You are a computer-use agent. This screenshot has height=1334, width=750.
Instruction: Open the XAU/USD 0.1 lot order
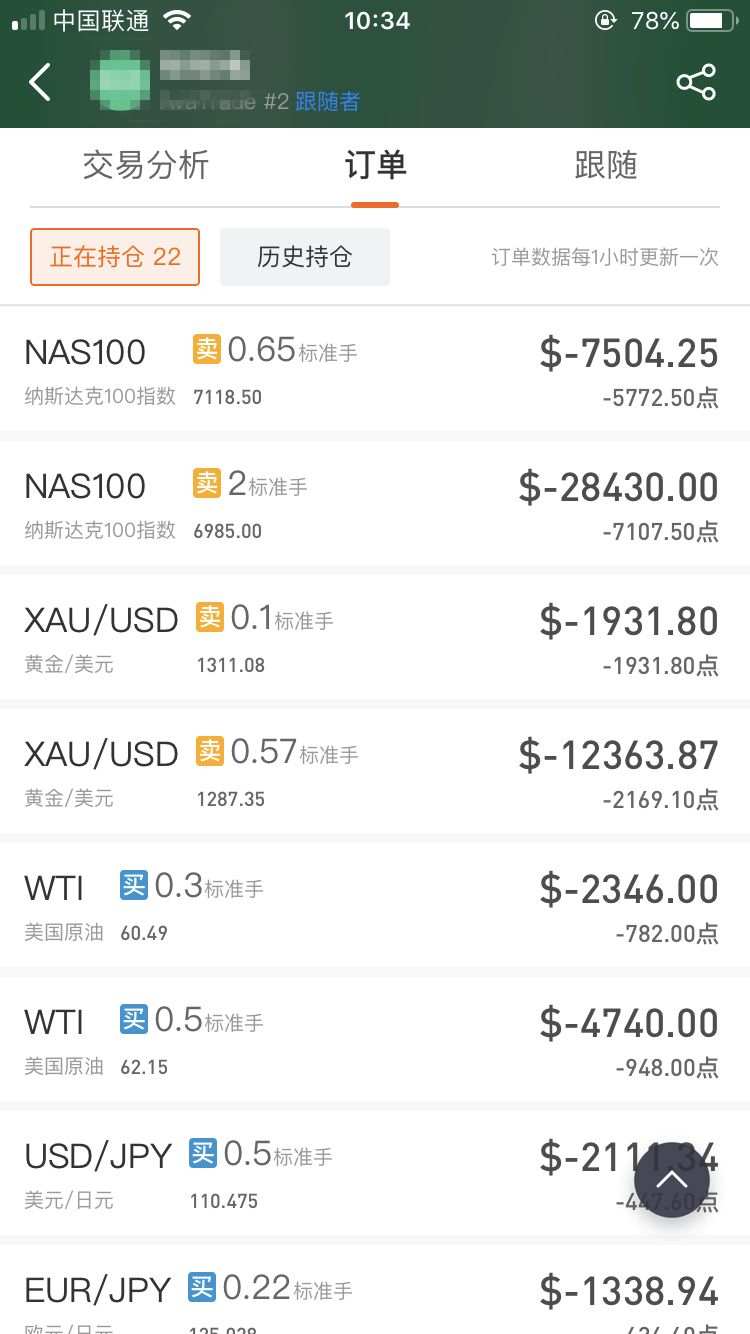click(x=375, y=638)
